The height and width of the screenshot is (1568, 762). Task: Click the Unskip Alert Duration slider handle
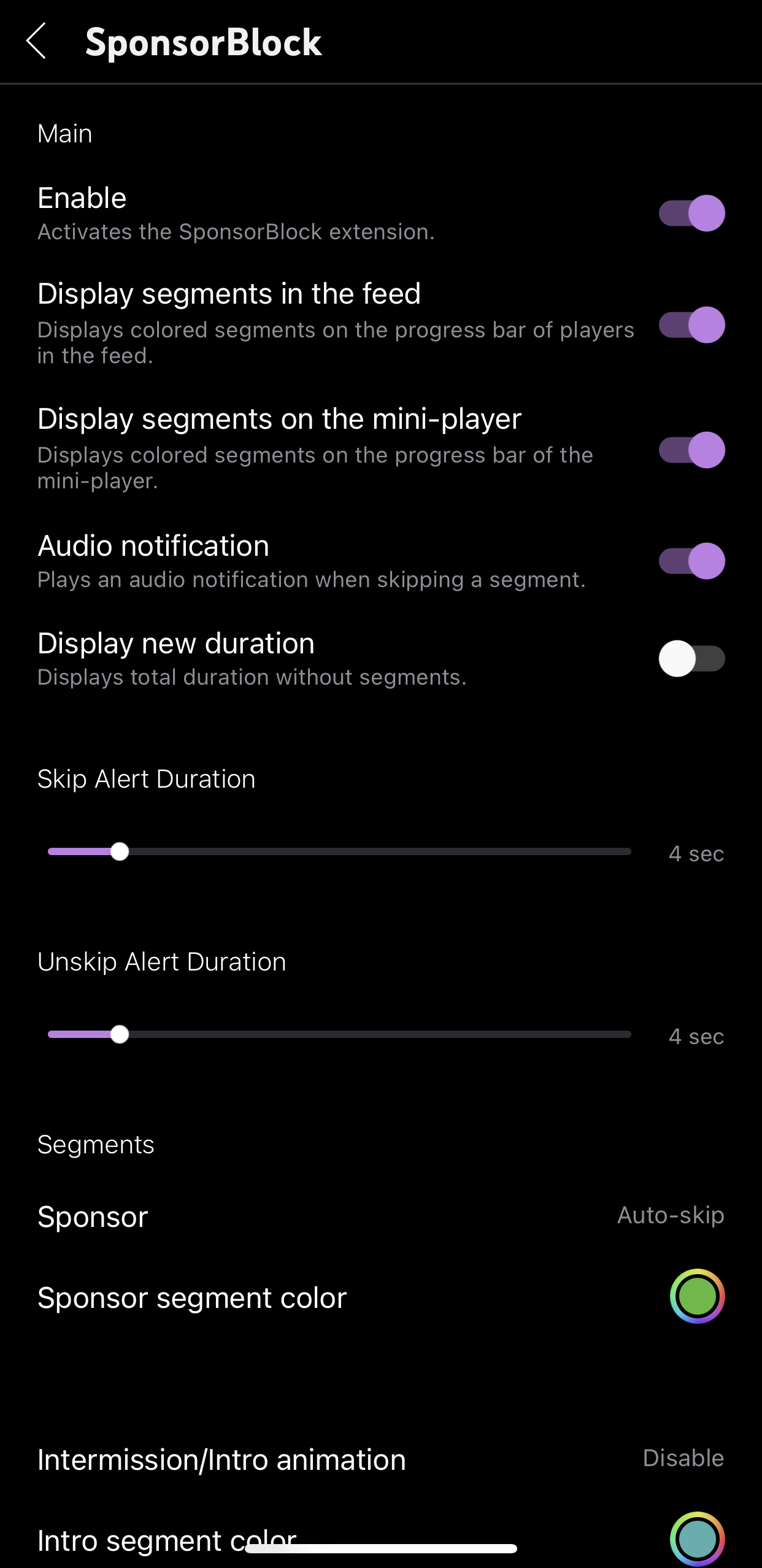point(120,1034)
